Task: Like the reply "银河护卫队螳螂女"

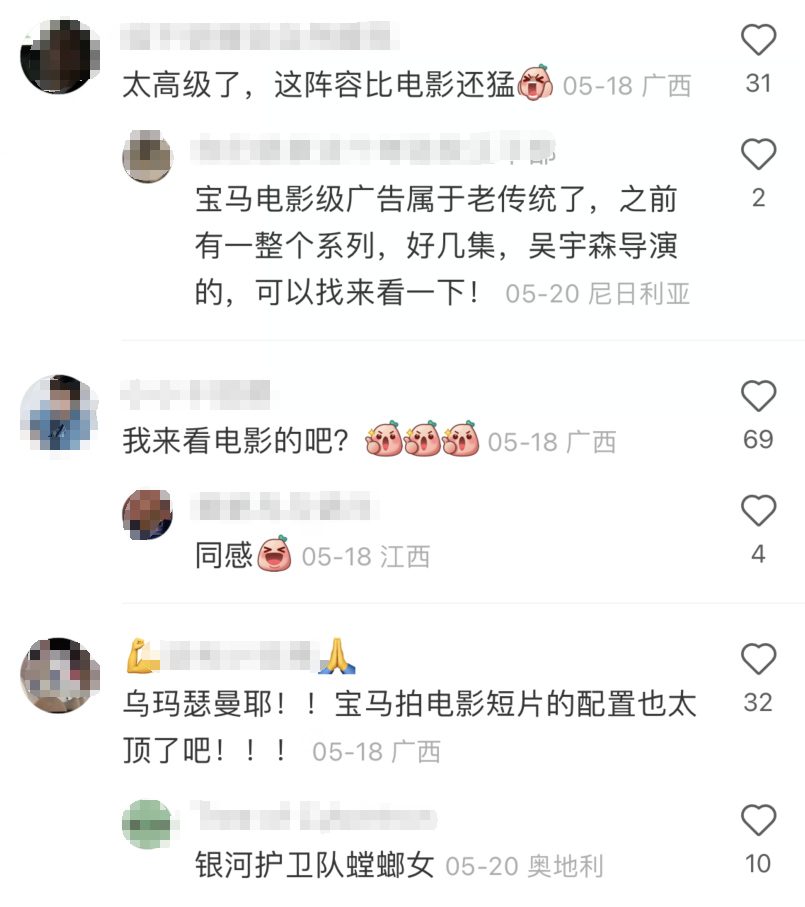Action: point(758,821)
